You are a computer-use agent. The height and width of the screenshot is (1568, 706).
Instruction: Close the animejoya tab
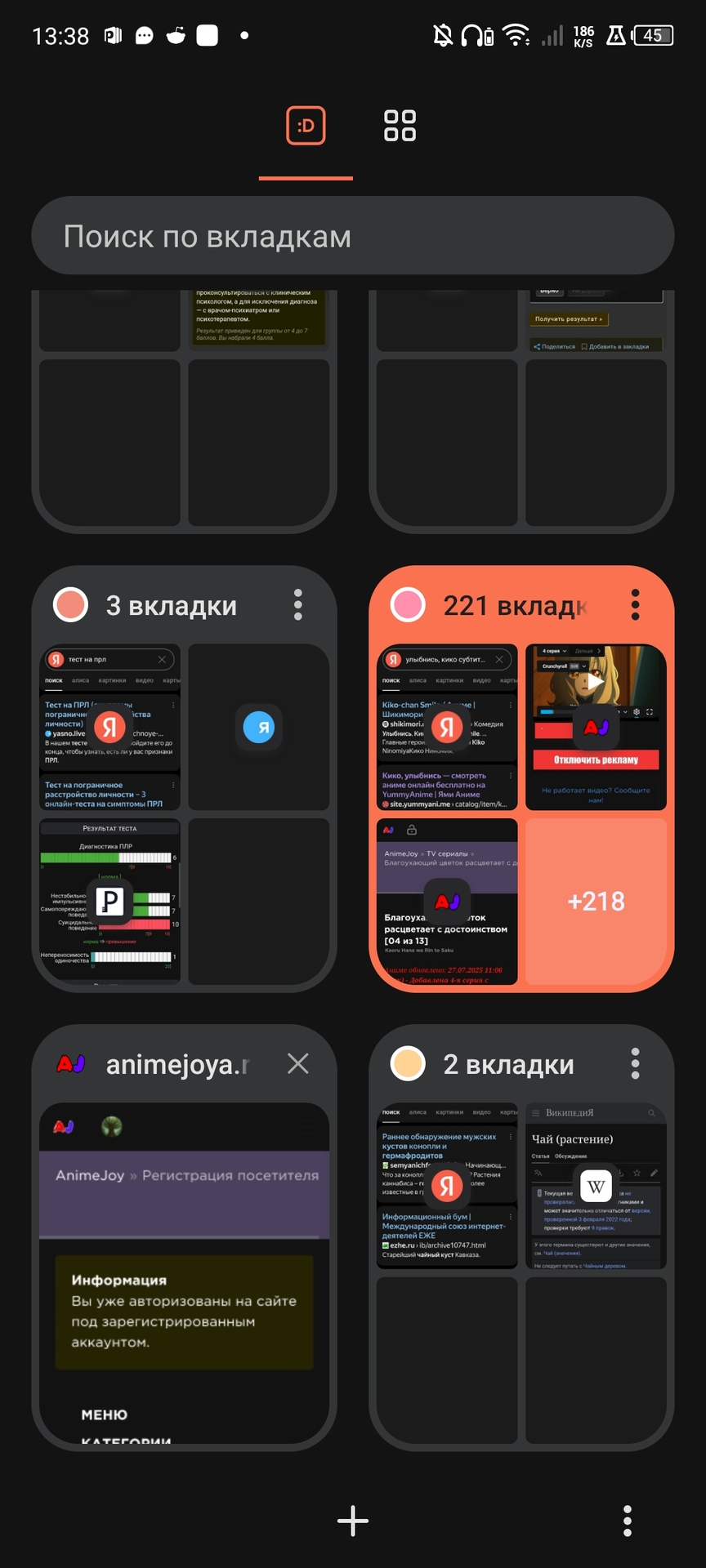tap(298, 1063)
